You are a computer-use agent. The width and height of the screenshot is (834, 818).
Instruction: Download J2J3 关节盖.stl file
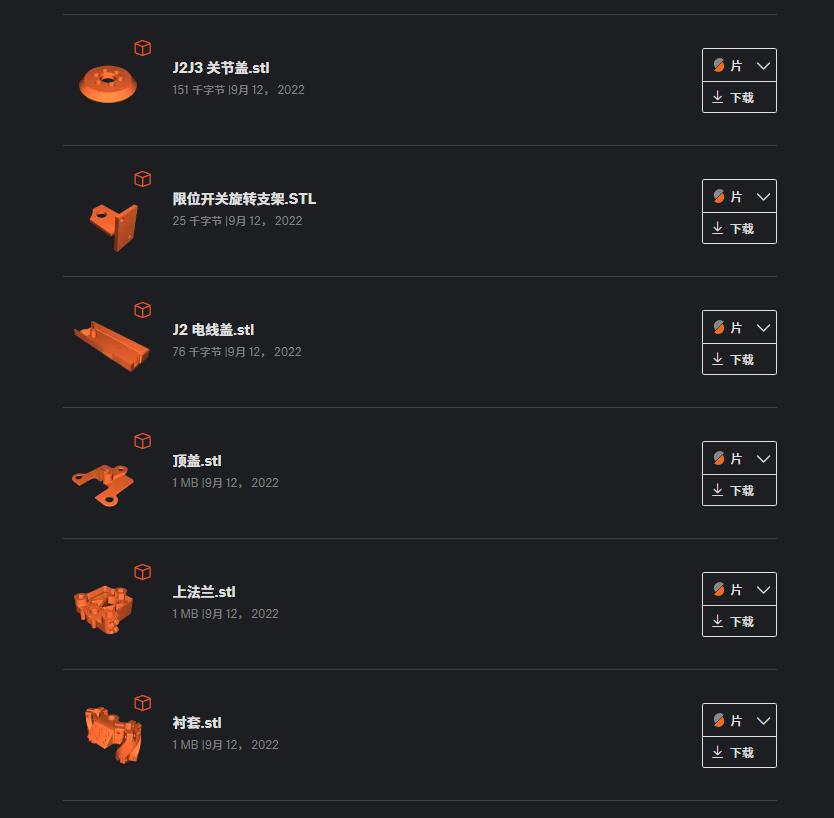click(x=739, y=97)
